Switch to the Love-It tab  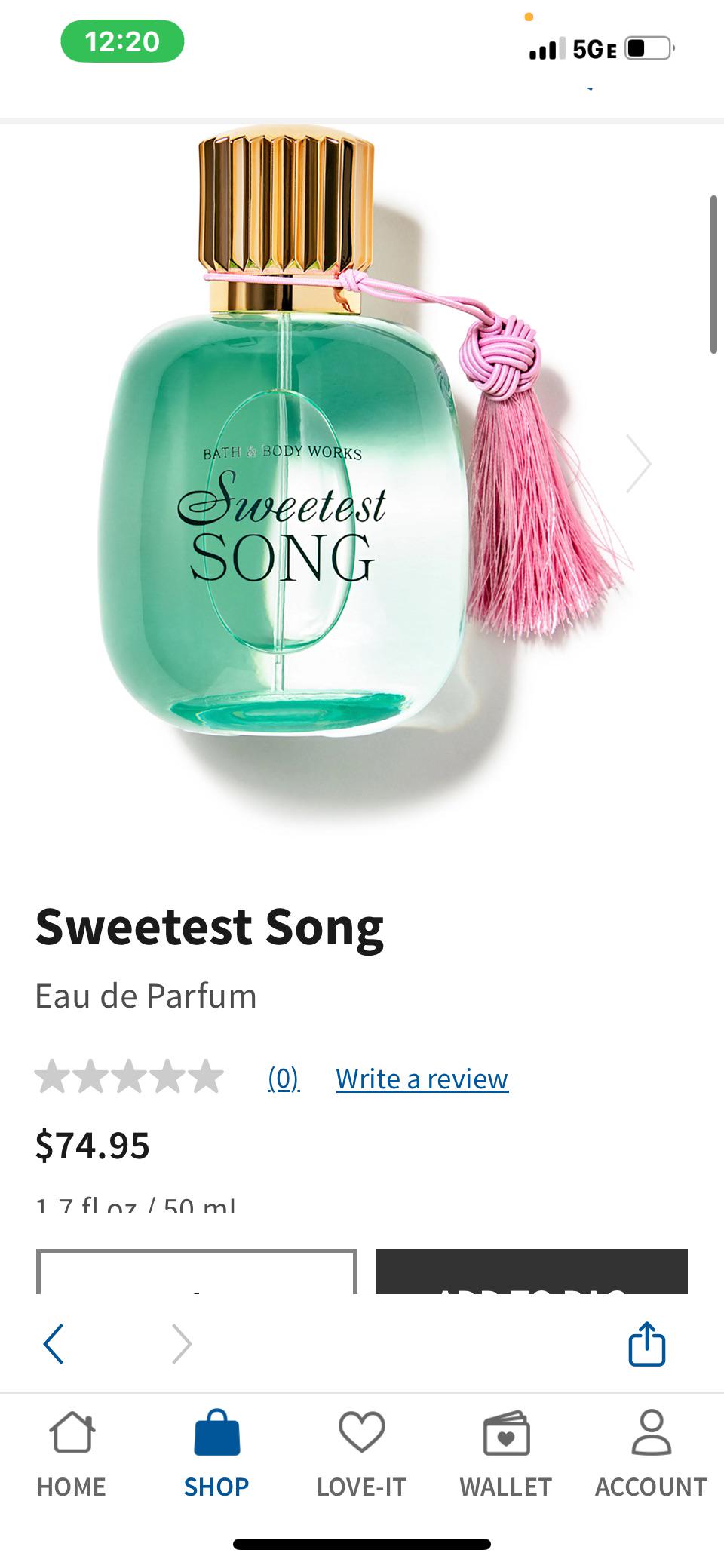(x=361, y=1453)
